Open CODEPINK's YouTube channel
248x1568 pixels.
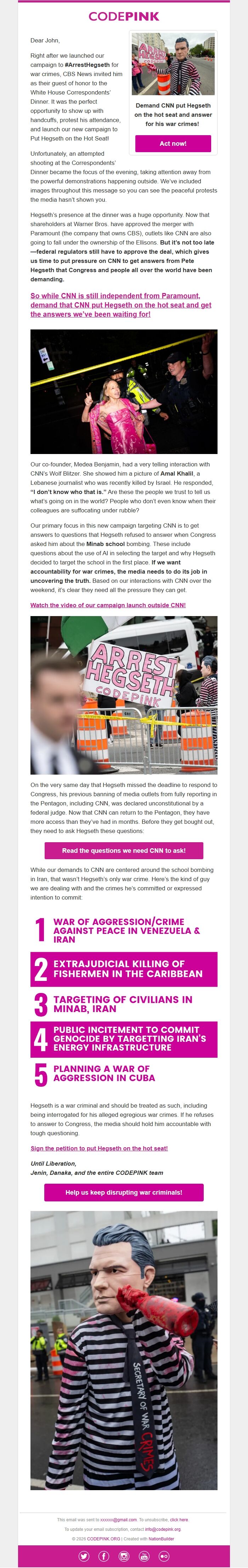coord(144,1556)
